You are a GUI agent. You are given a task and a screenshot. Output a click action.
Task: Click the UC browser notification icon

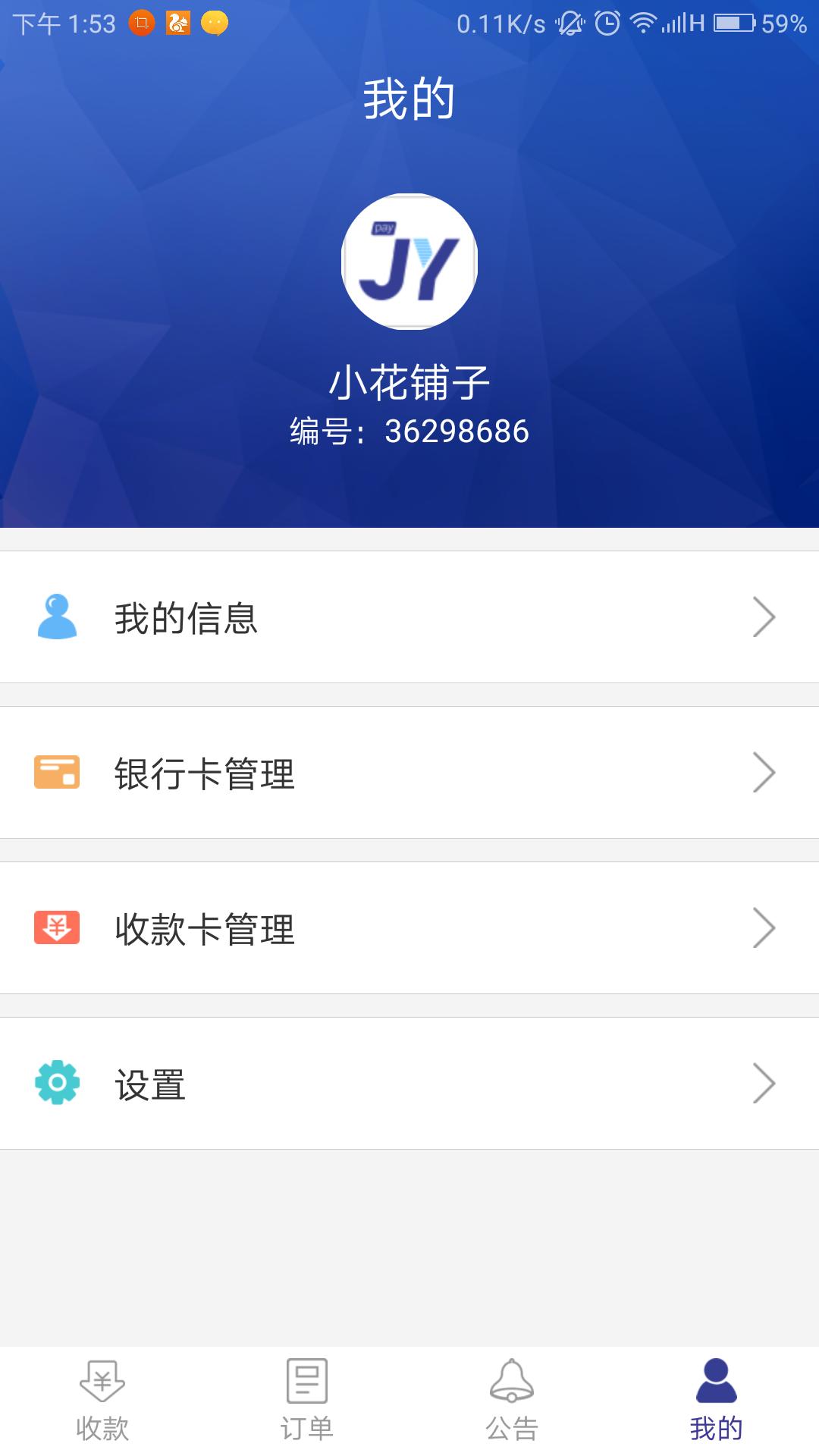tap(177, 23)
